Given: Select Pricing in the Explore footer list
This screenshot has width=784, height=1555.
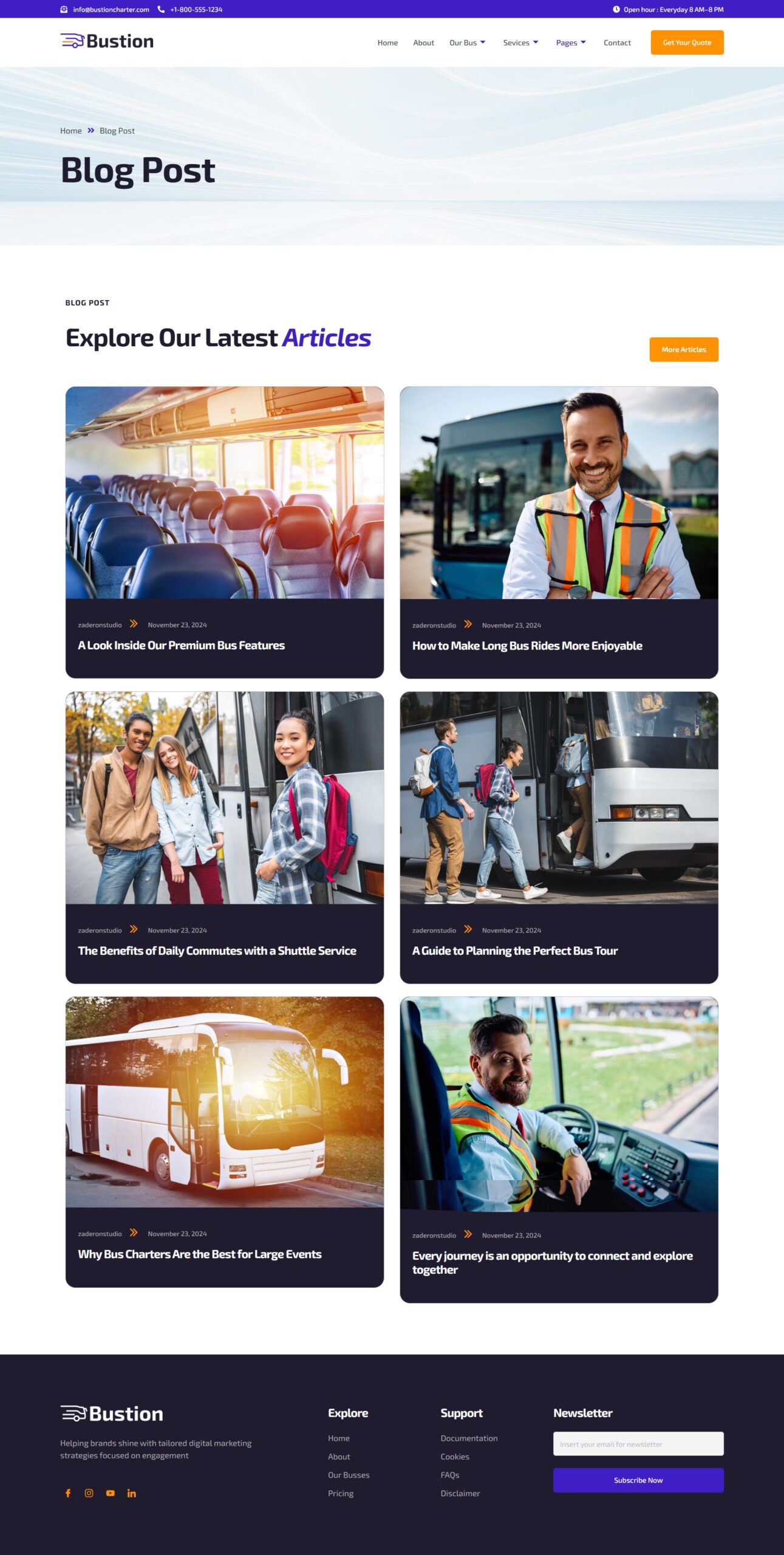Looking at the screenshot, I should click(341, 1493).
